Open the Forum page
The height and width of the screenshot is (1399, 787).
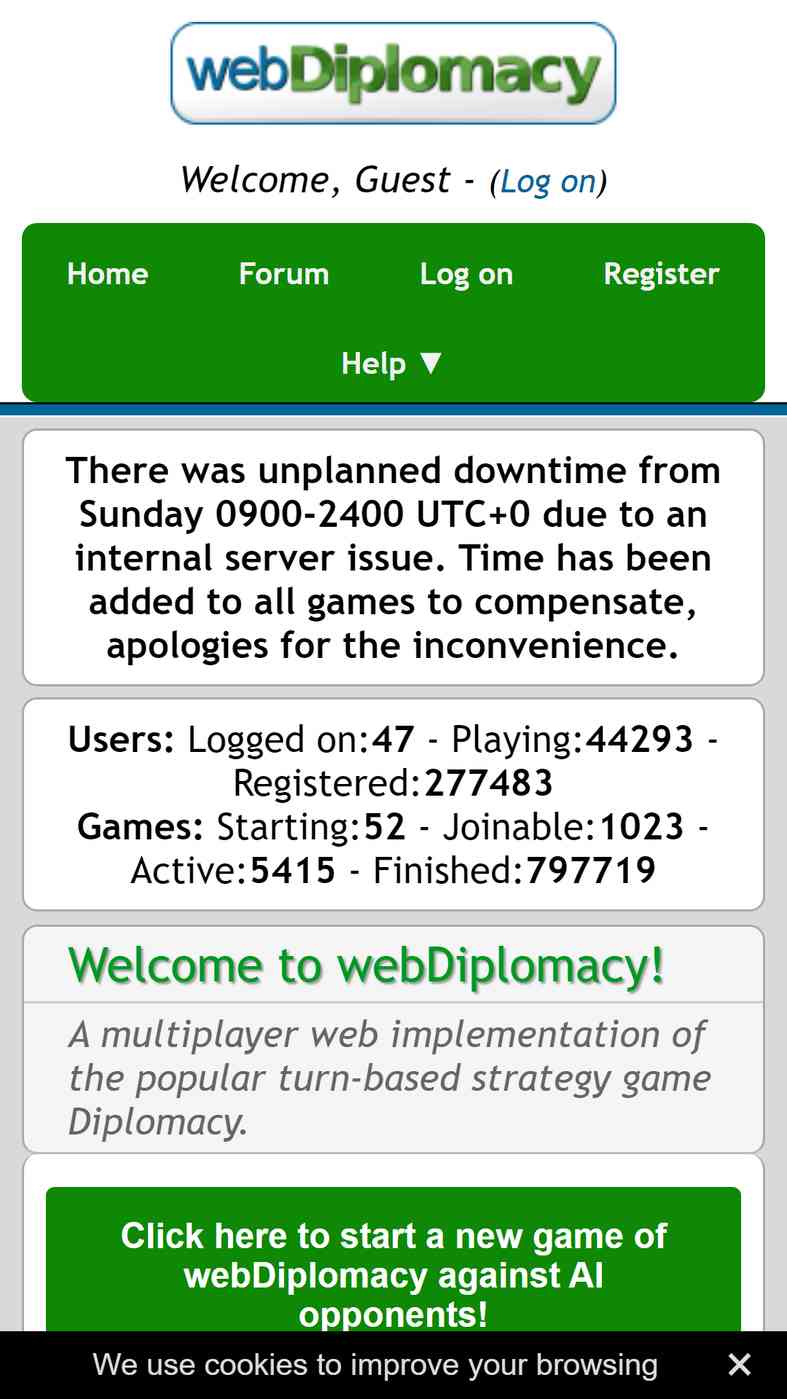pos(284,274)
